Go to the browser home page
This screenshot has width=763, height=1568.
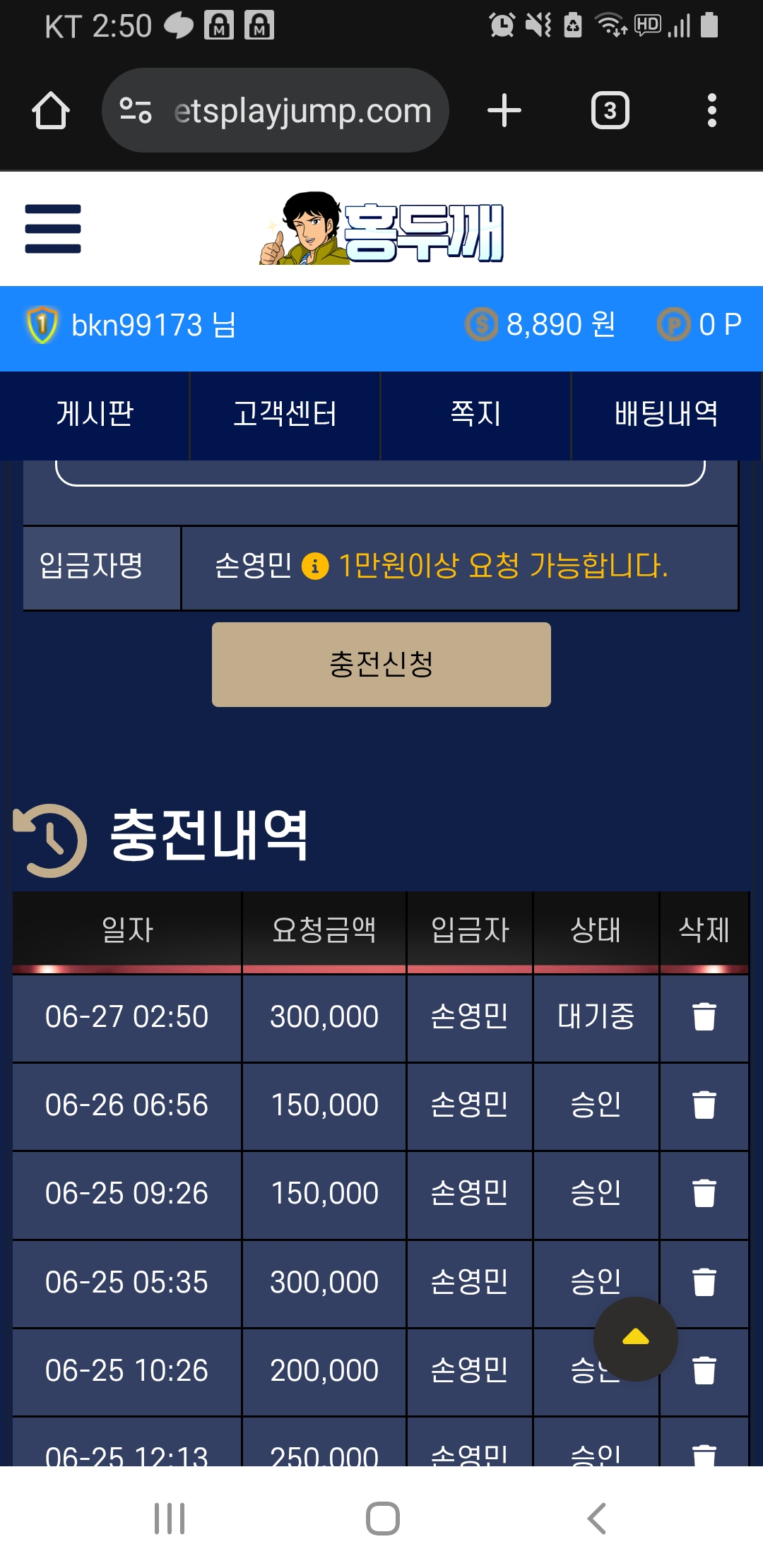click(x=51, y=111)
